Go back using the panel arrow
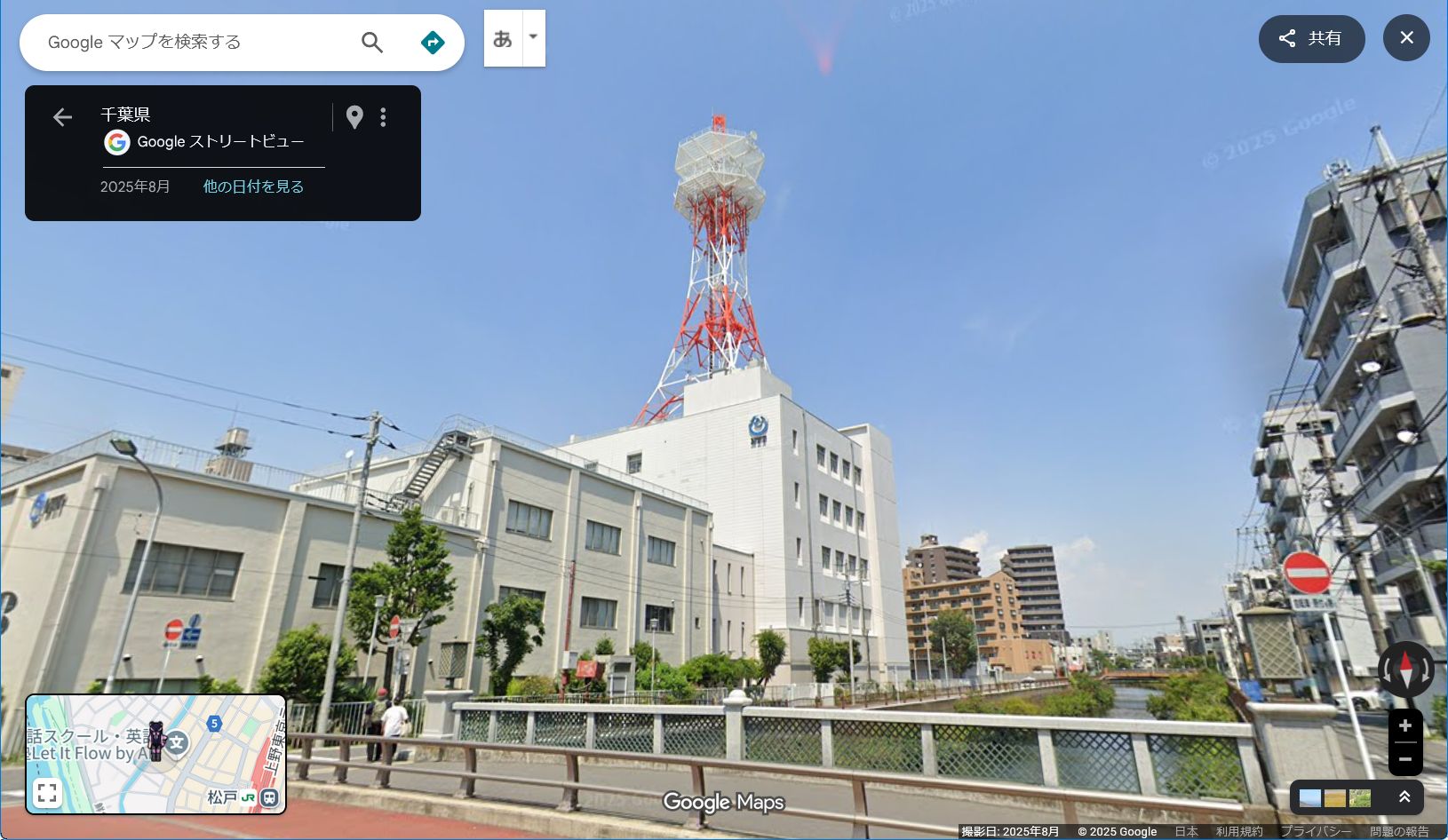1448x840 pixels. coord(62,117)
